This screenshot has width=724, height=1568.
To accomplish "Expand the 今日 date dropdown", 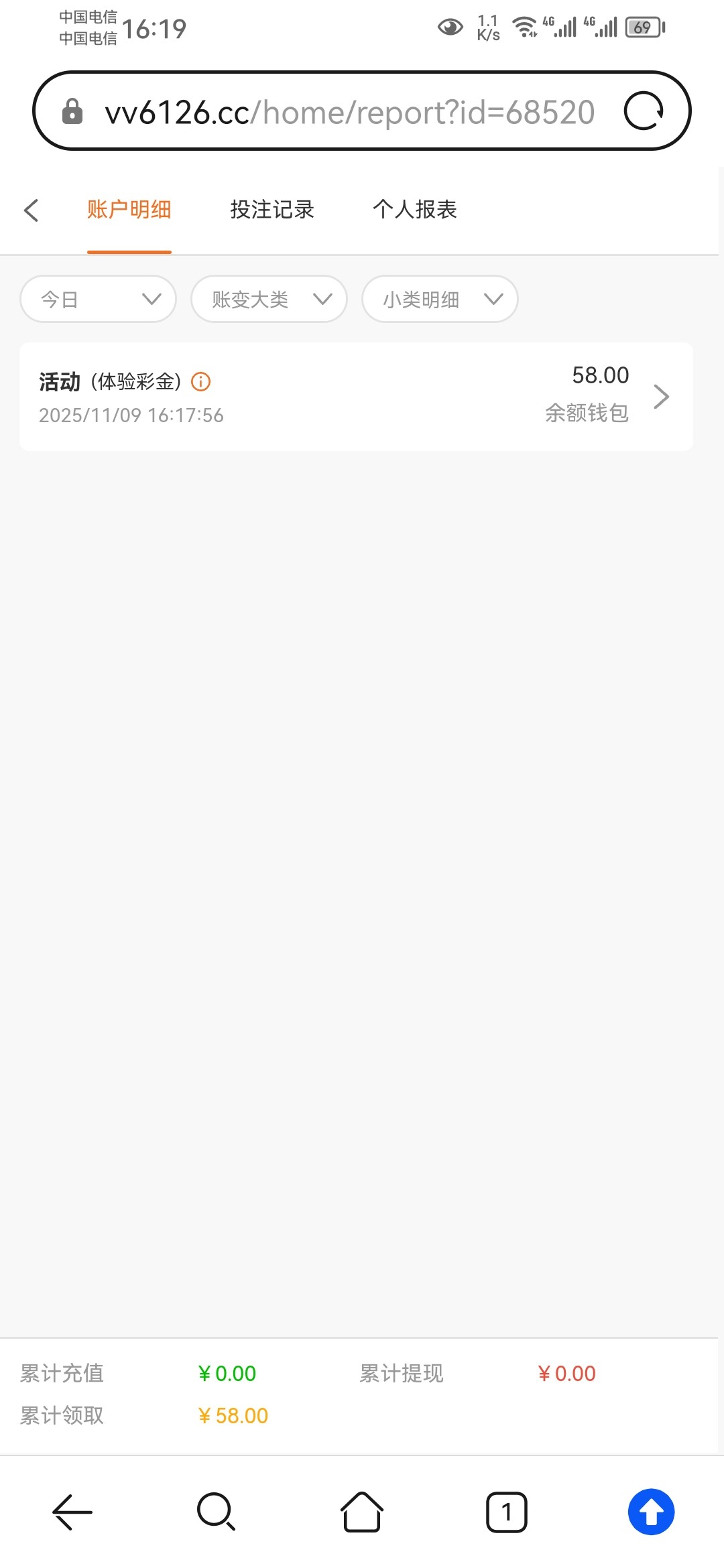I will (x=99, y=299).
